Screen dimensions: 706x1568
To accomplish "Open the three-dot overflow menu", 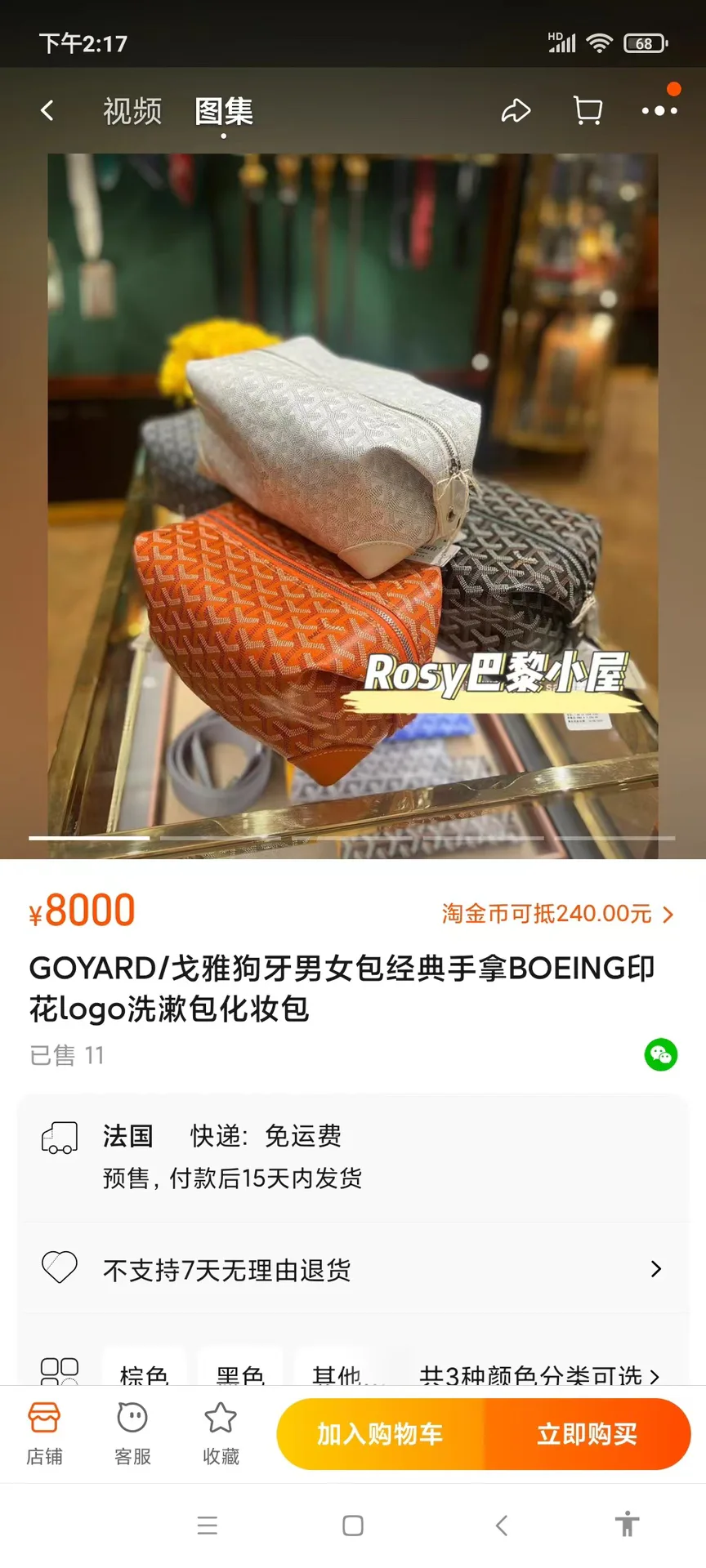I will pos(659,110).
